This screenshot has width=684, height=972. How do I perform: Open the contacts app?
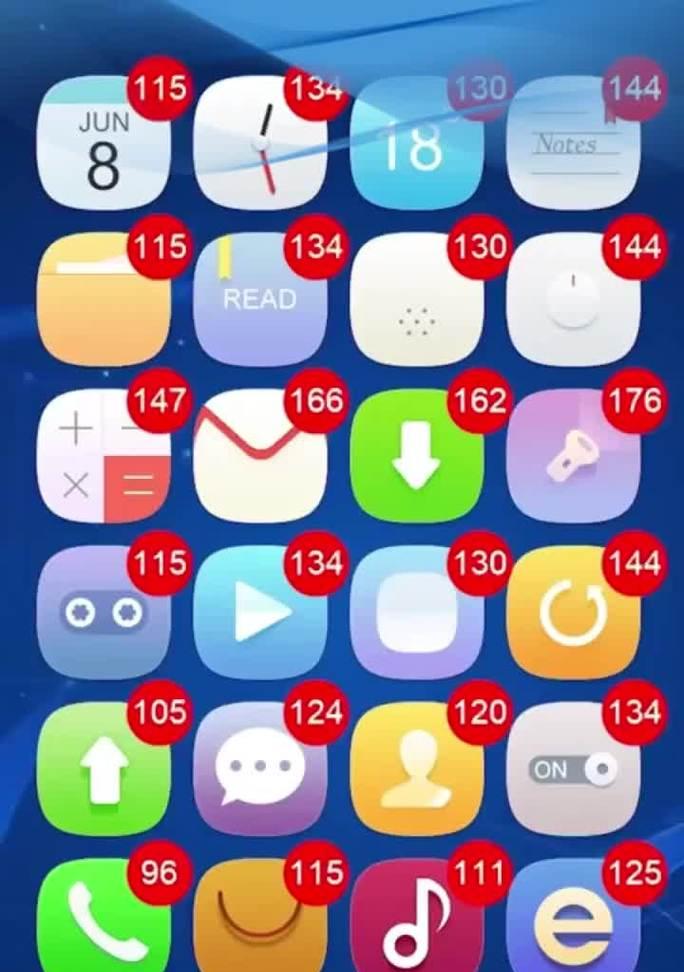(417, 769)
